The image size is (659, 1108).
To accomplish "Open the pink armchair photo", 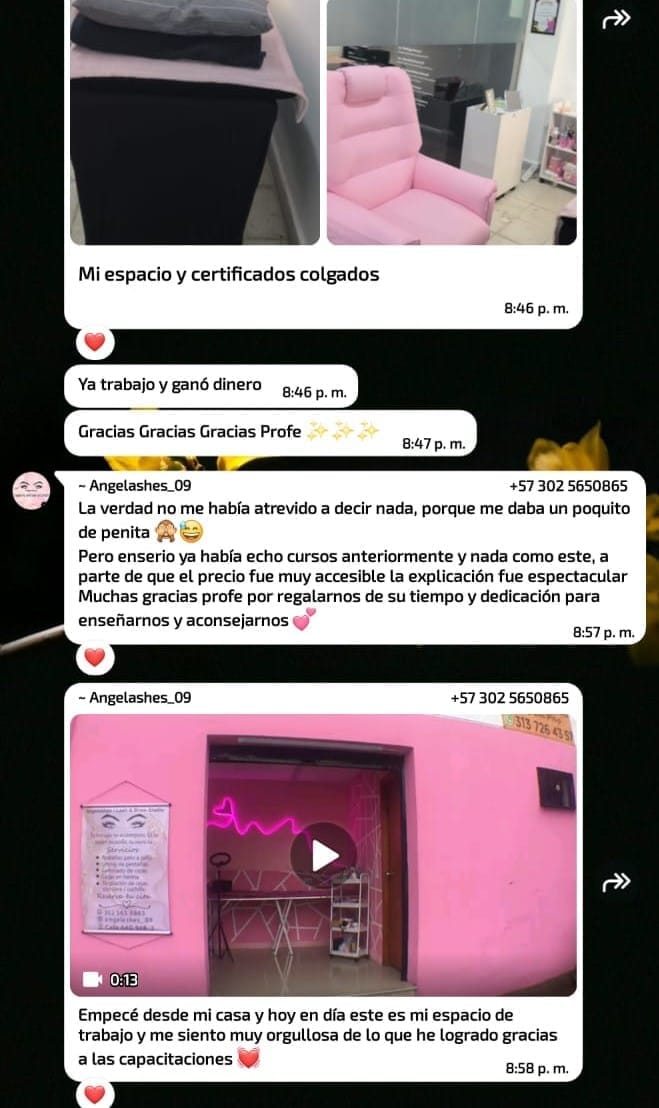I will [x=451, y=122].
